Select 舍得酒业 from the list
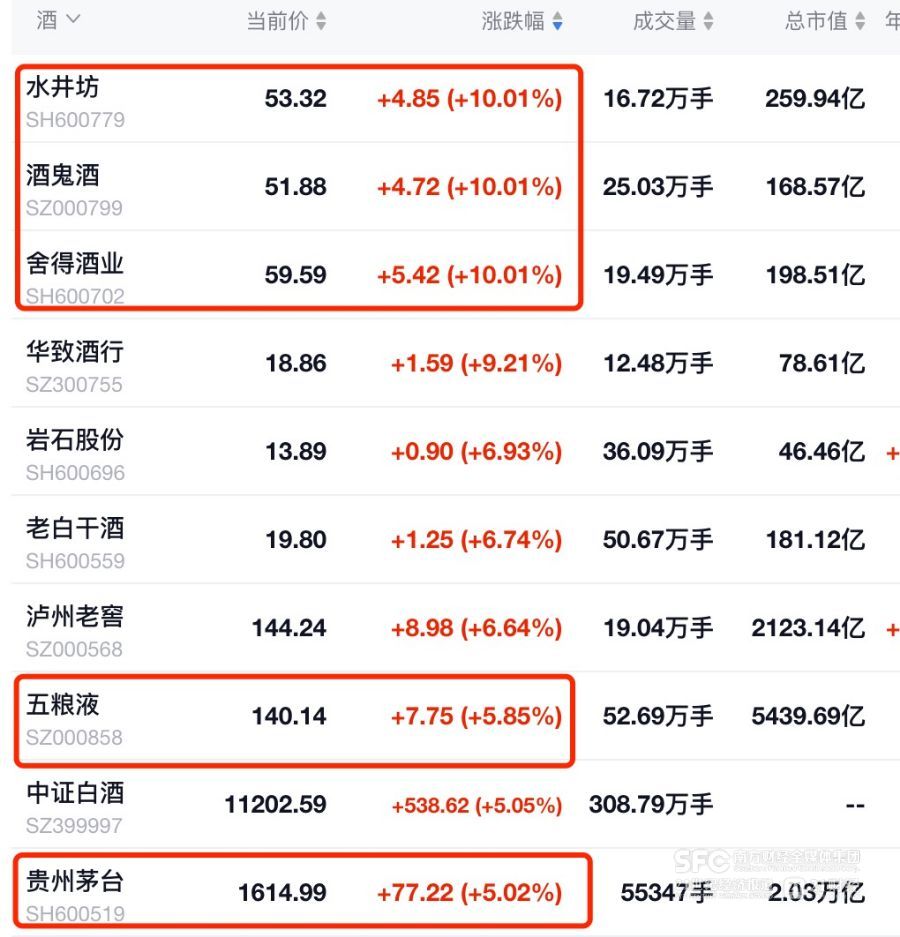The width and height of the screenshot is (900, 937). (75, 263)
